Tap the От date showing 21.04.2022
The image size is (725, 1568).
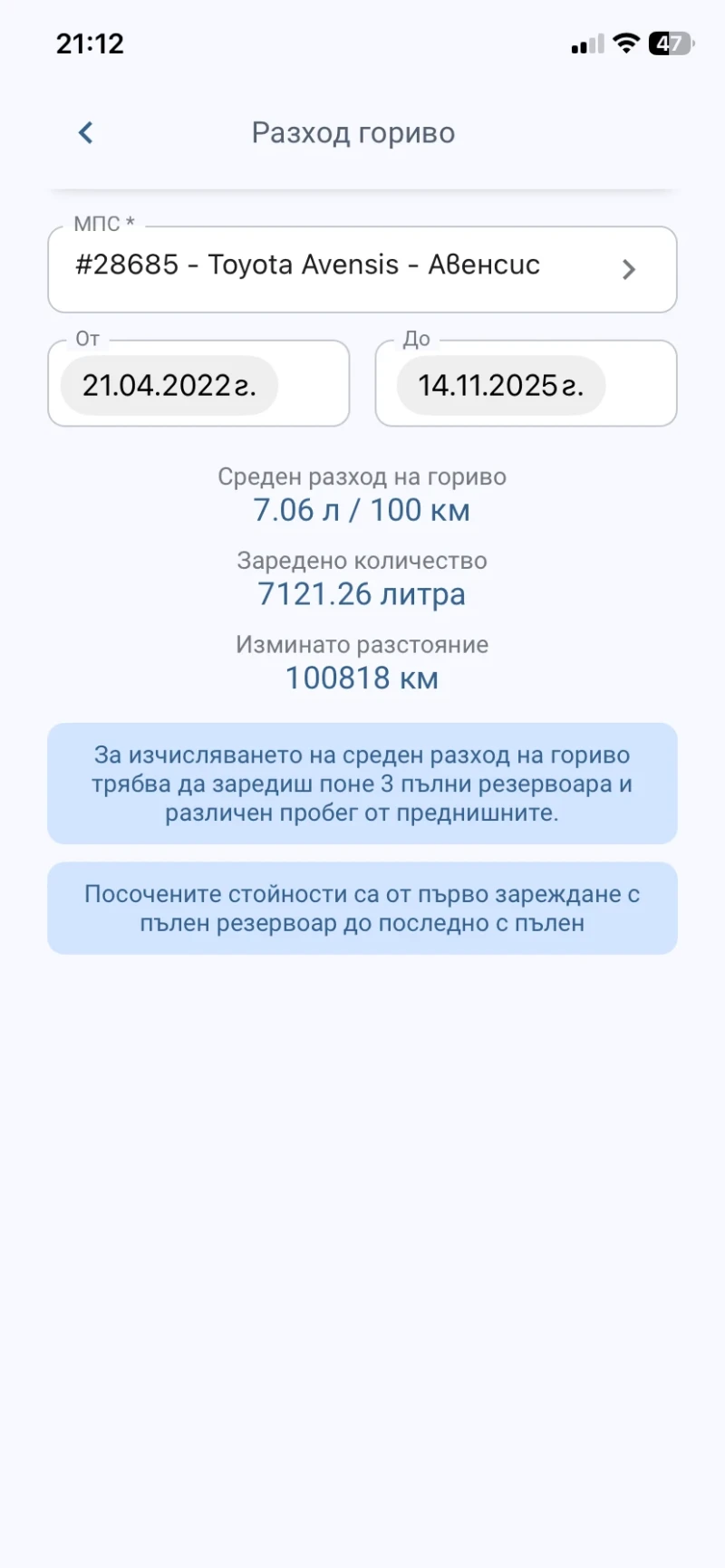click(x=170, y=384)
